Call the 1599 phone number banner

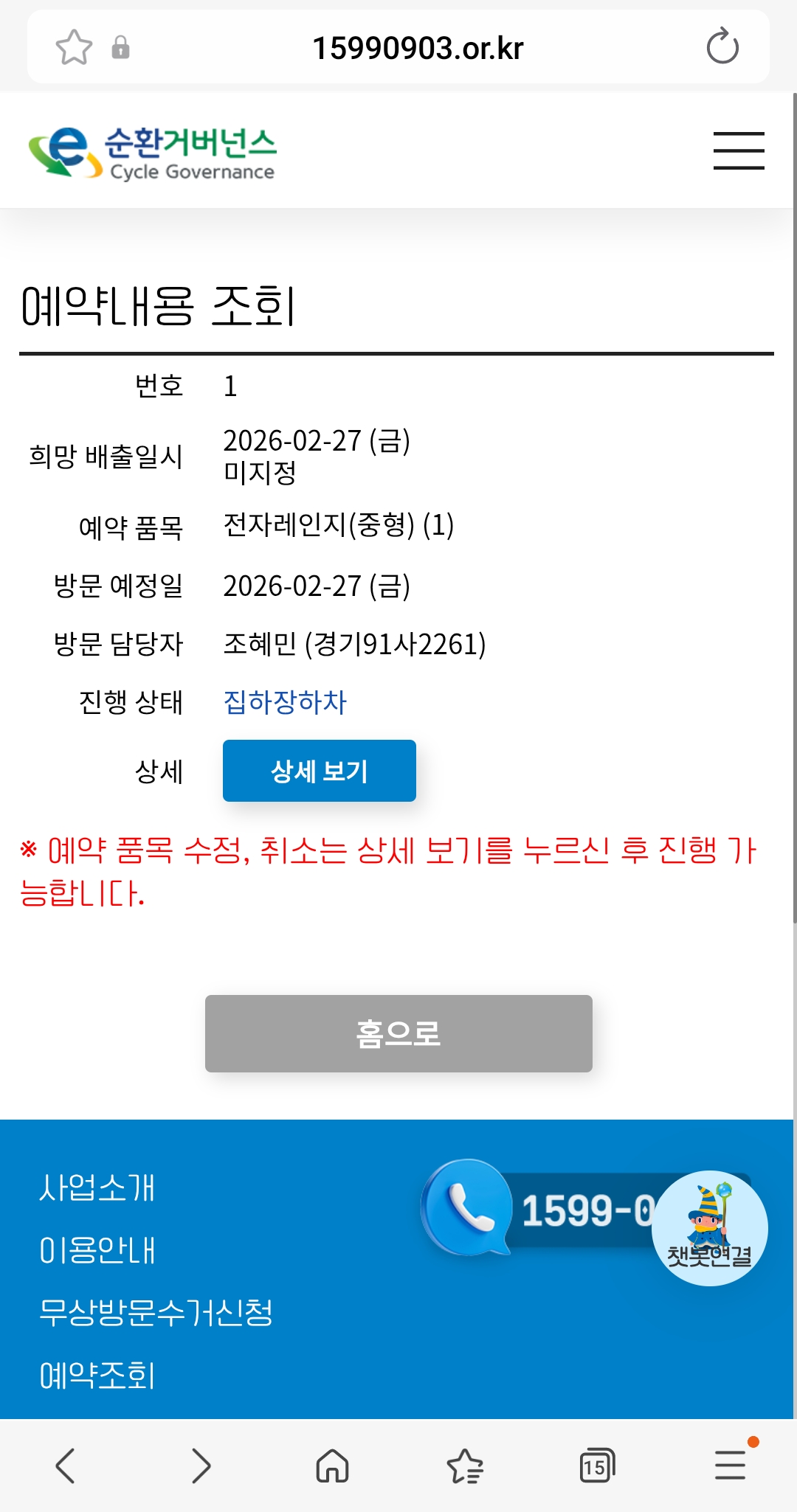(x=539, y=1210)
